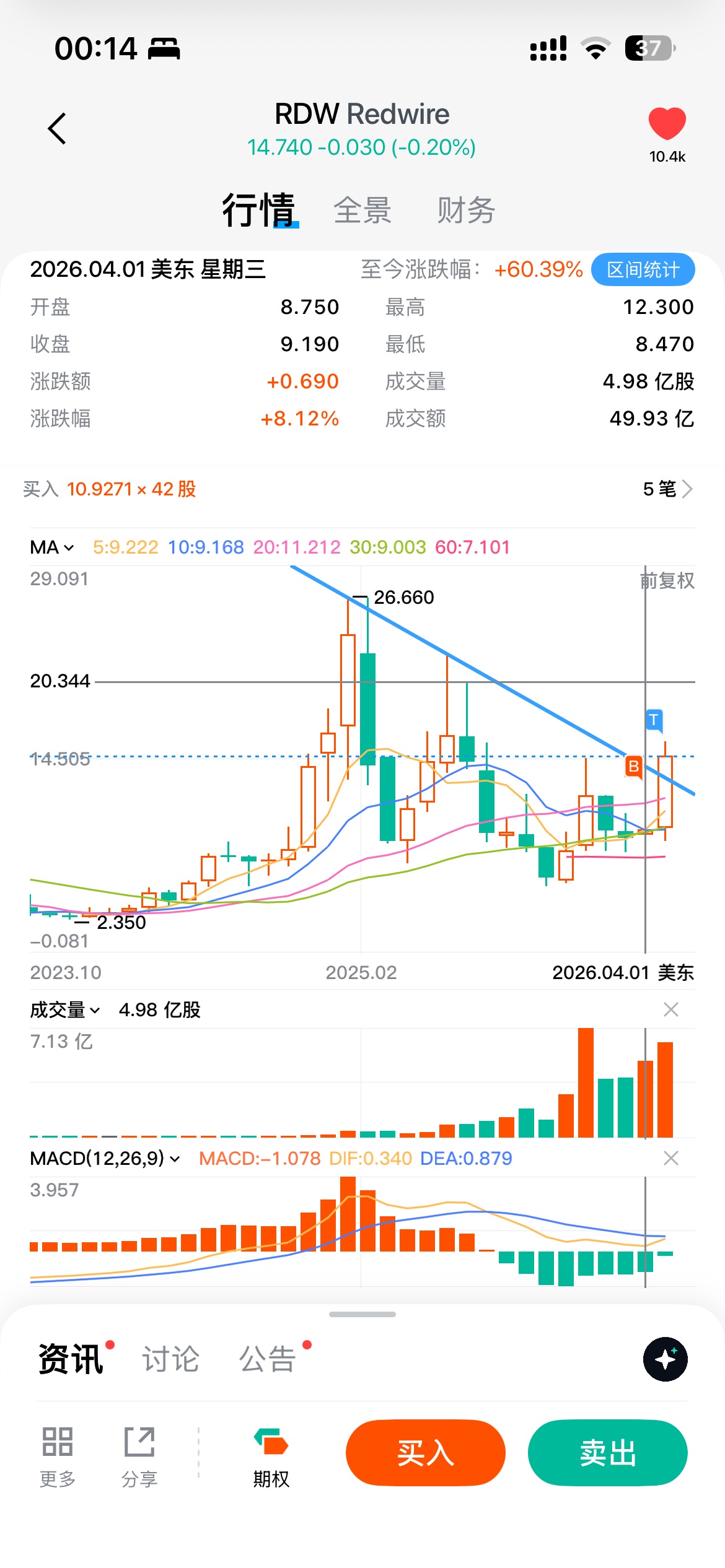Share this stock via 分享
The image size is (725, 1568).
(139, 1457)
